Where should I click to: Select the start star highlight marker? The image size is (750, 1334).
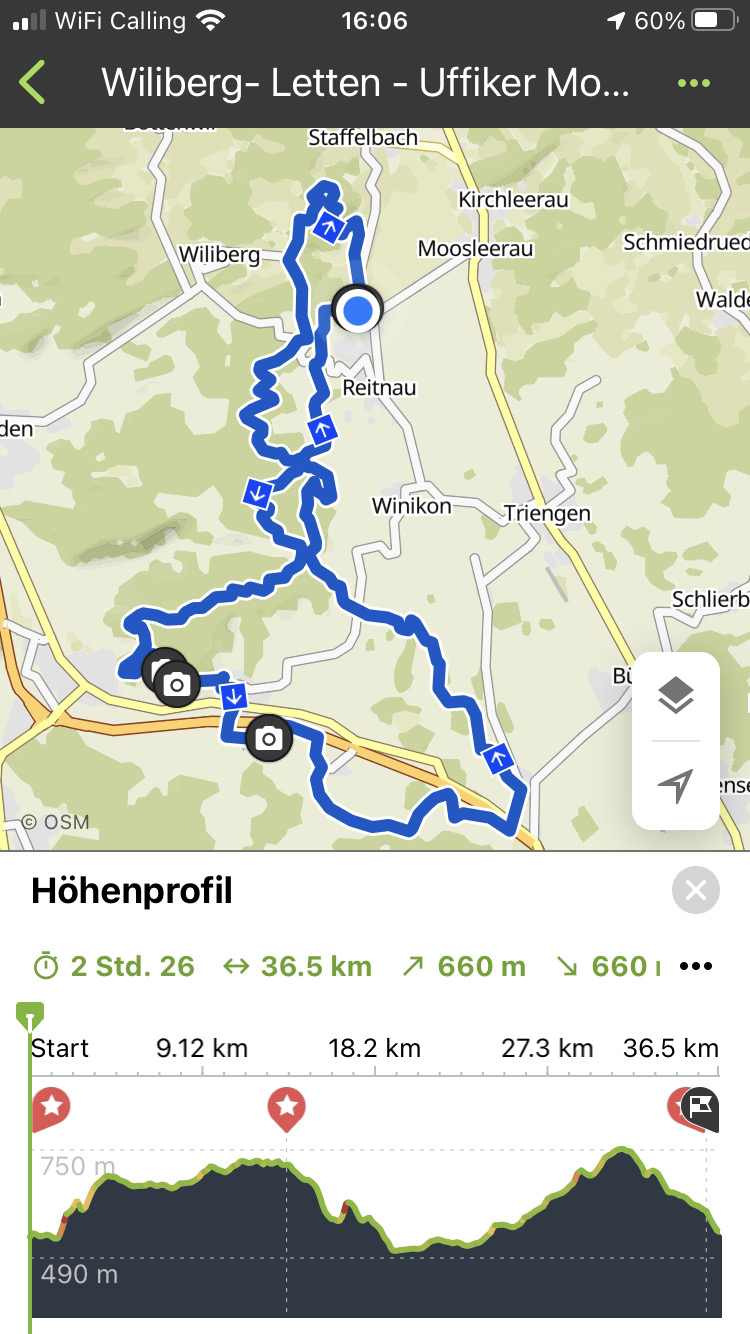51,1107
